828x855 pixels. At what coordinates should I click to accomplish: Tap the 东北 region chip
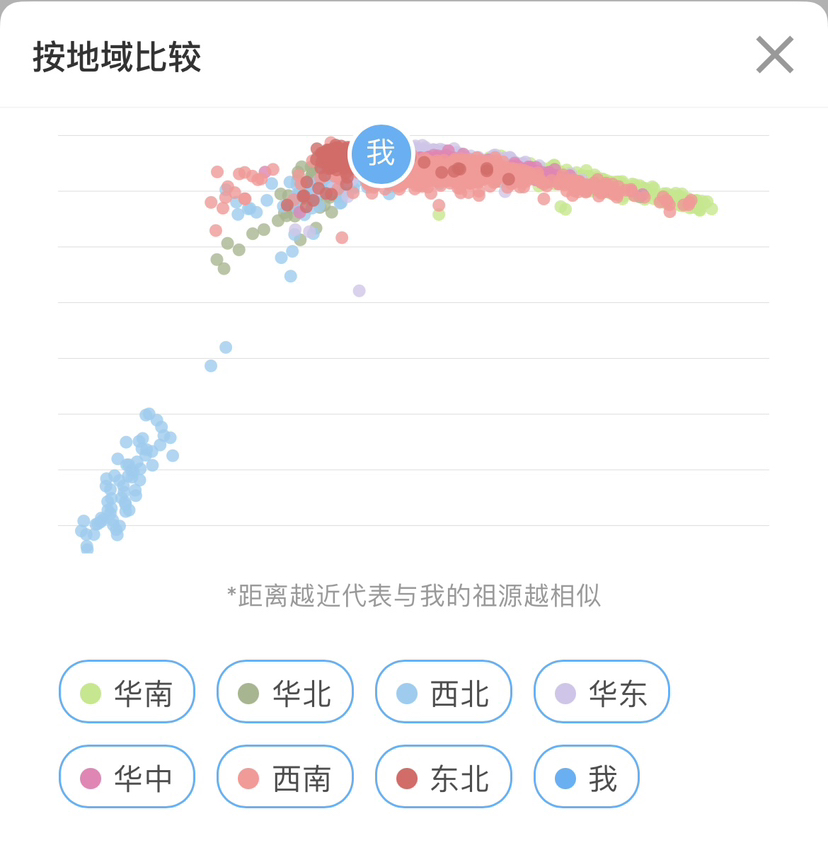[443, 777]
